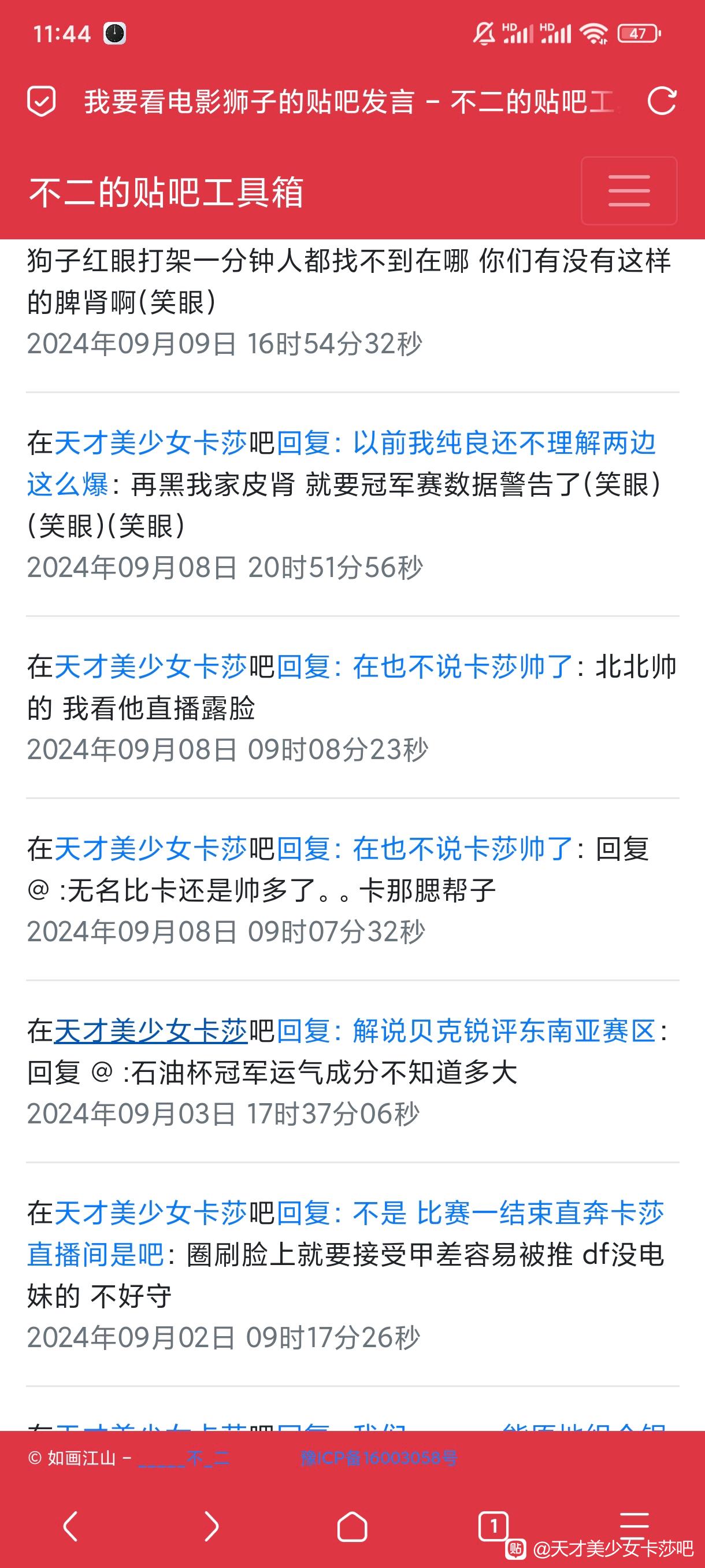Go to the browser home page
The image size is (705, 1568).
pos(352,1526)
